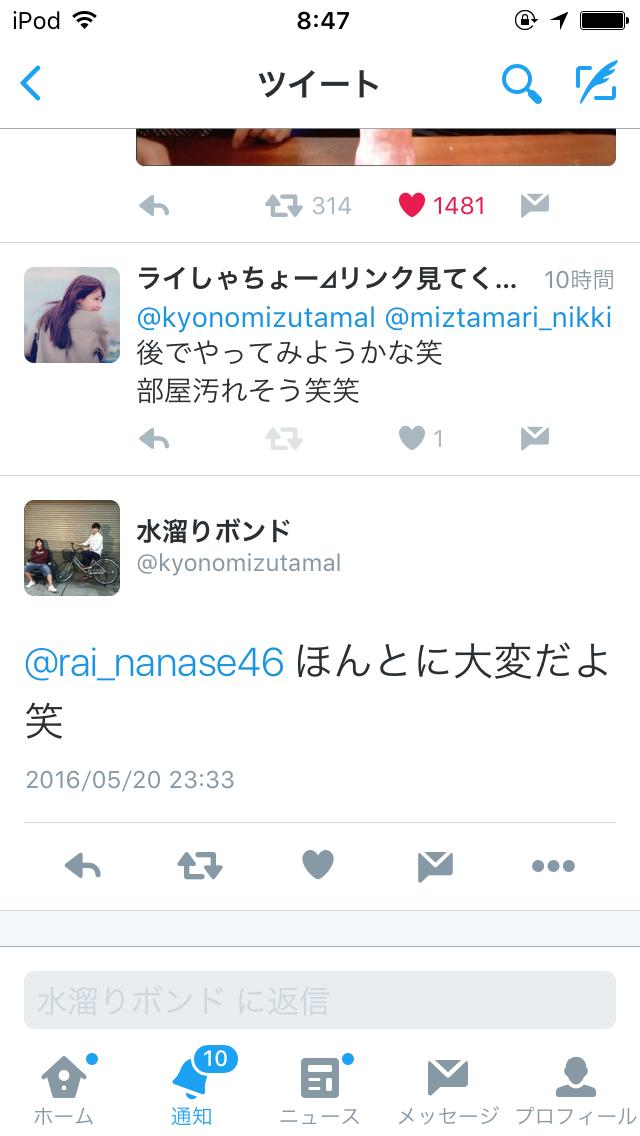Unlike the tweet with 1481 likes

(x=412, y=206)
